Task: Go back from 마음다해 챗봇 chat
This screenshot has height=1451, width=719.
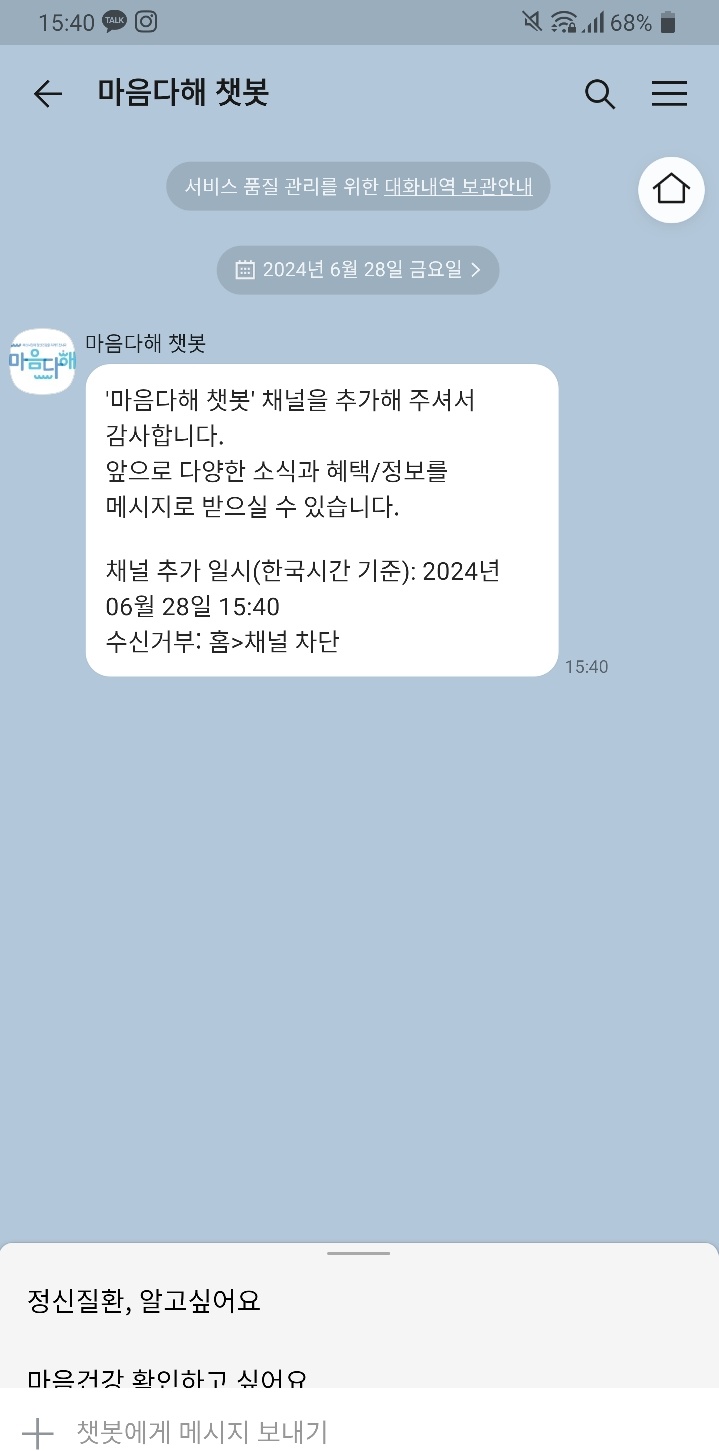Action: [47, 94]
